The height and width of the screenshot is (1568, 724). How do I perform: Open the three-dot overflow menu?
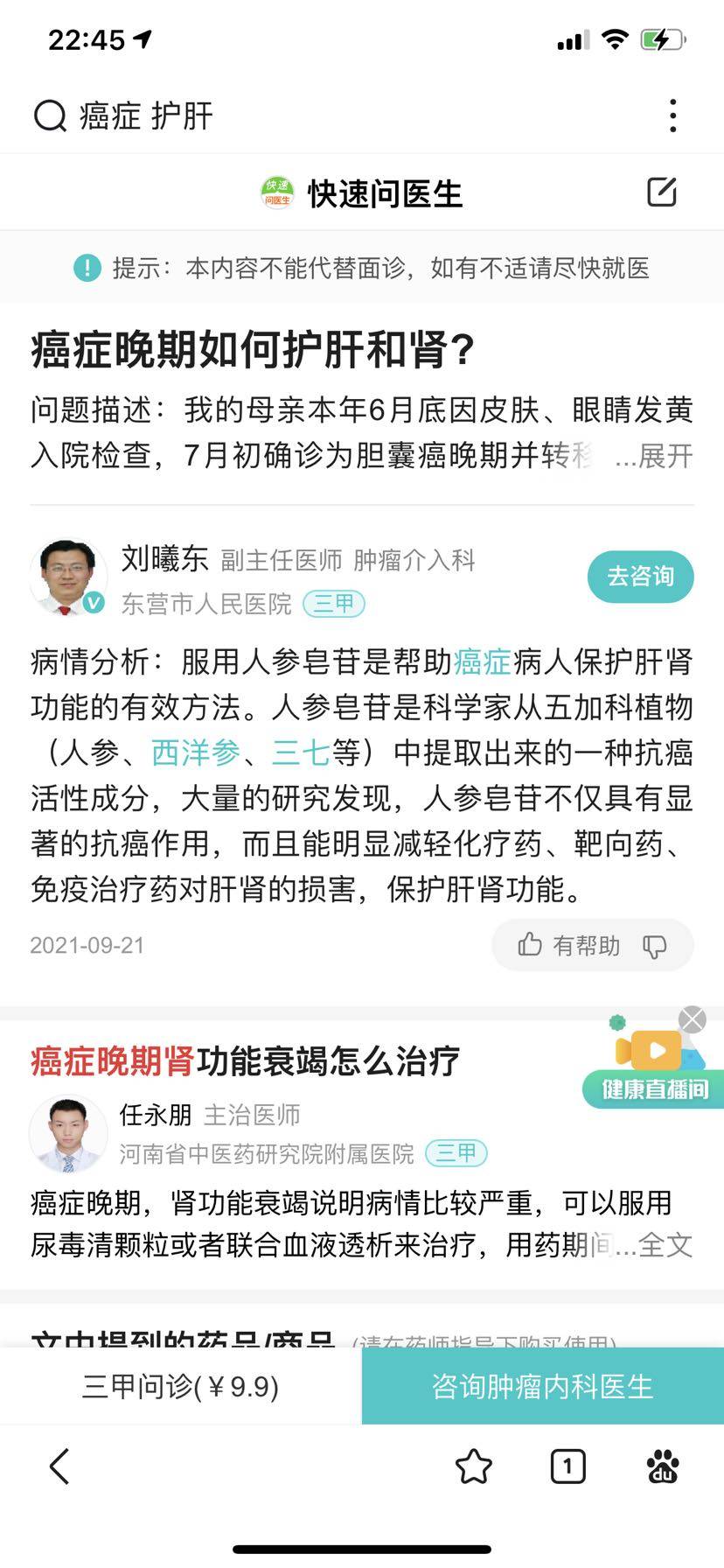[672, 115]
